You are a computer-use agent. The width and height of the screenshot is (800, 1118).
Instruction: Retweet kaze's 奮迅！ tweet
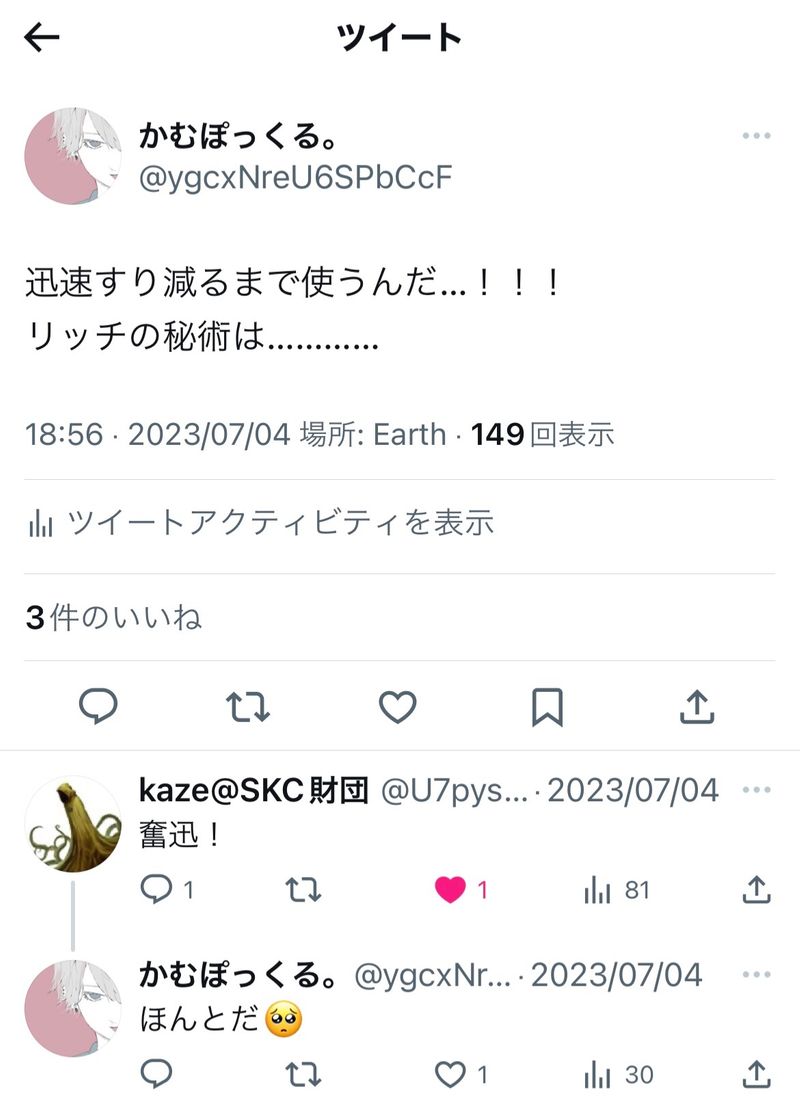click(304, 889)
